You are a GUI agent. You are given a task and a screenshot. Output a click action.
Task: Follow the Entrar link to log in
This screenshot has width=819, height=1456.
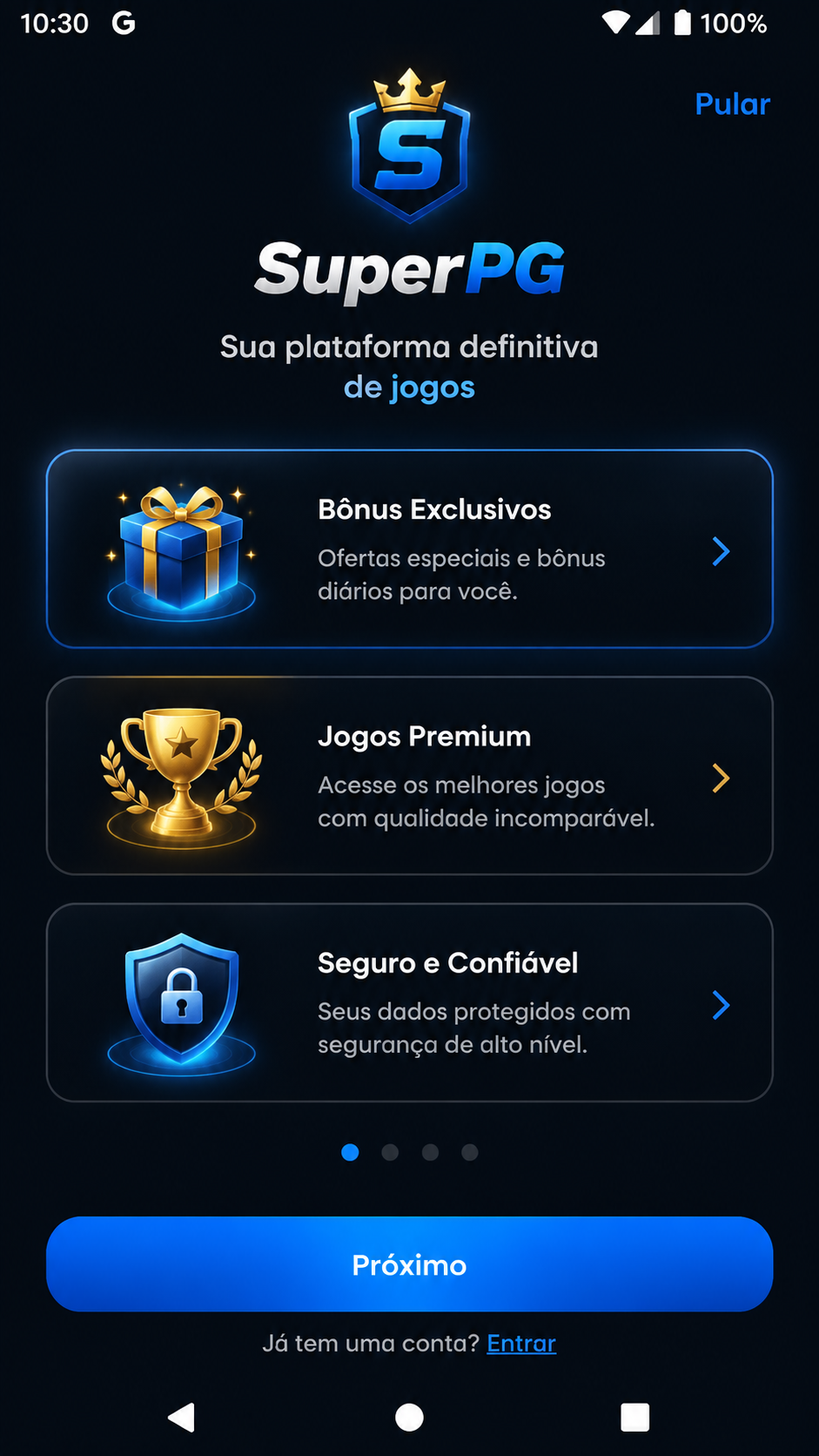coord(521,1344)
